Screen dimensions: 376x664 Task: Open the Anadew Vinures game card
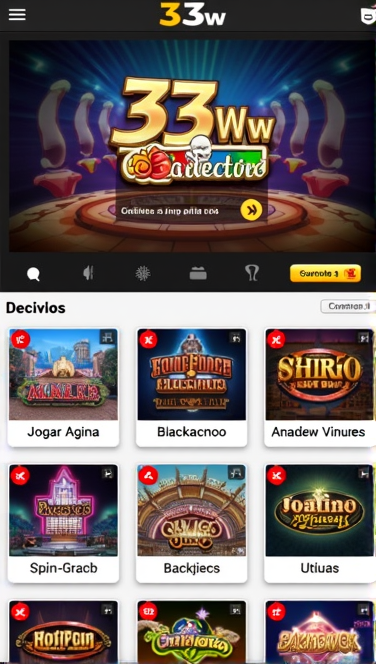click(320, 387)
